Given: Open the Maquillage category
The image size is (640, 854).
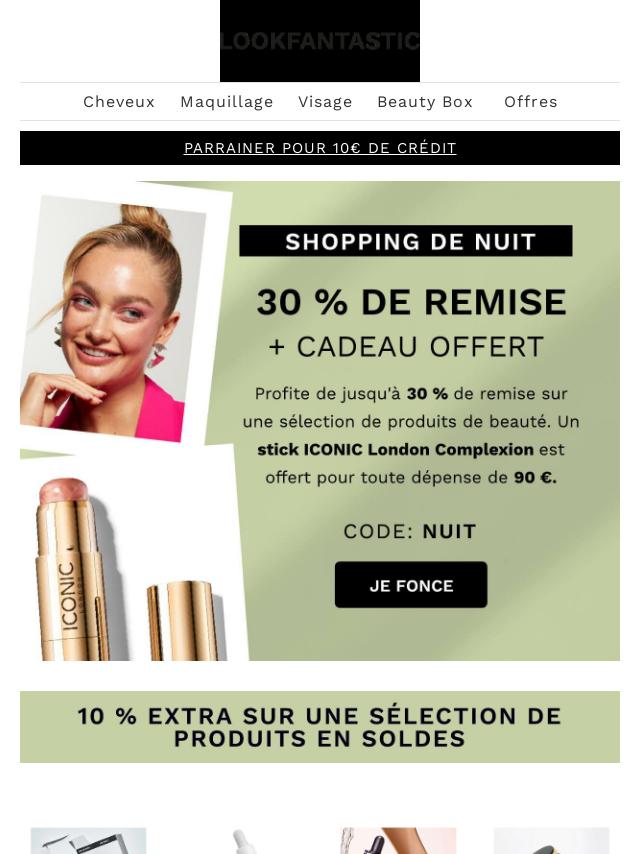Looking at the screenshot, I should 227,102.
